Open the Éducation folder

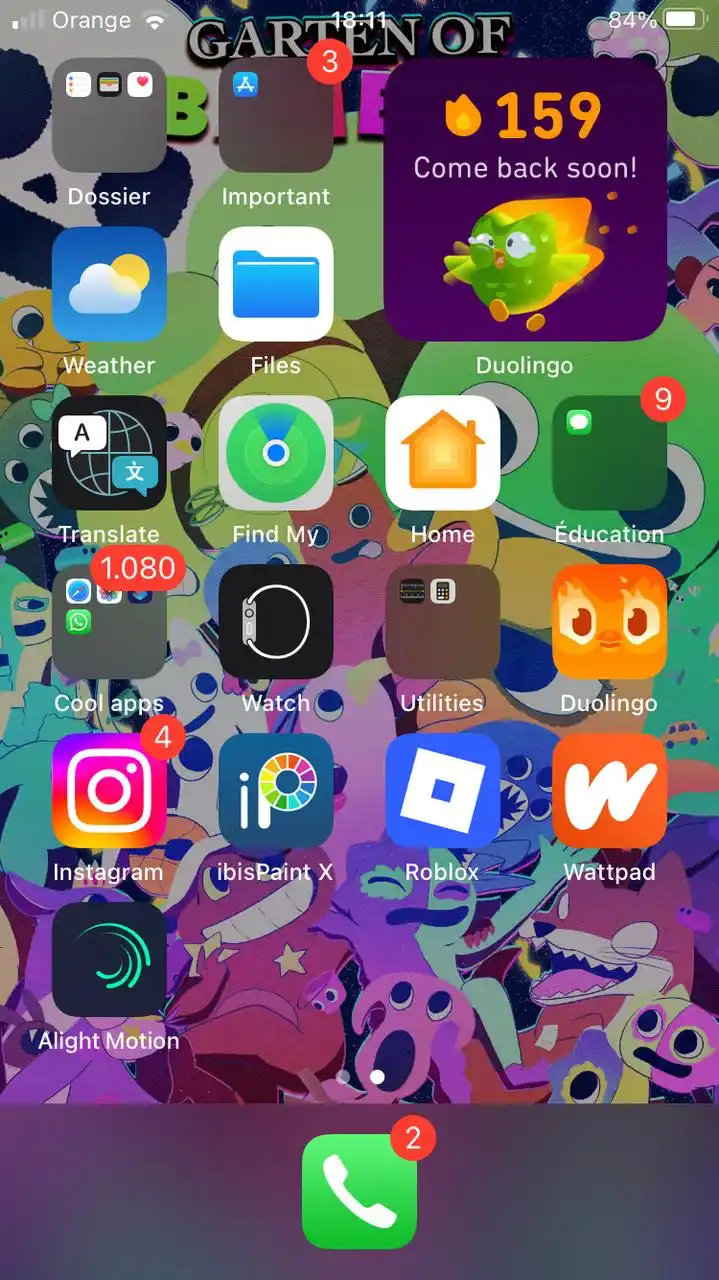click(x=609, y=453)
